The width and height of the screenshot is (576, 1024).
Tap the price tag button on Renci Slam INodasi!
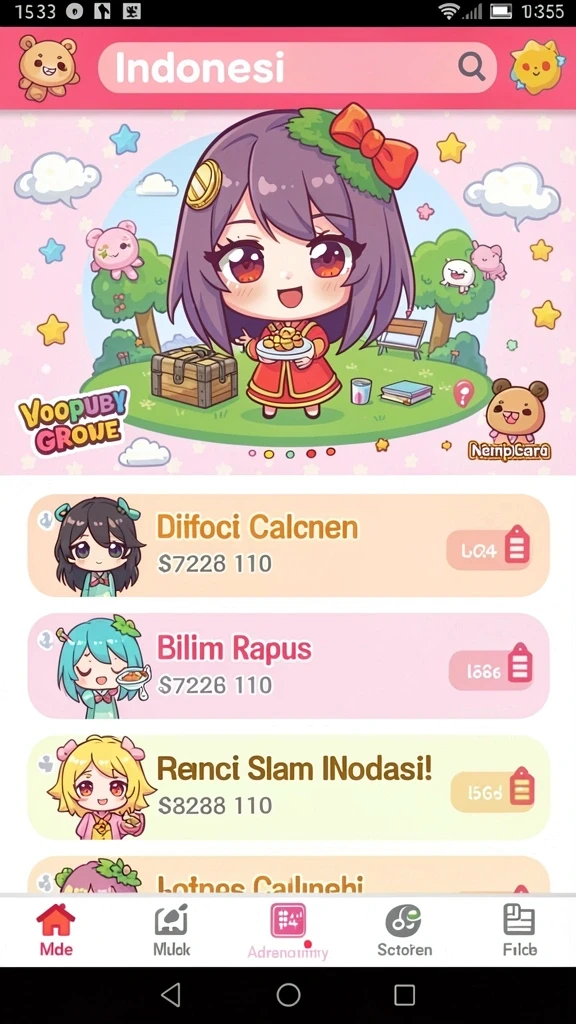pyautogui.click(x=493, y=791)
